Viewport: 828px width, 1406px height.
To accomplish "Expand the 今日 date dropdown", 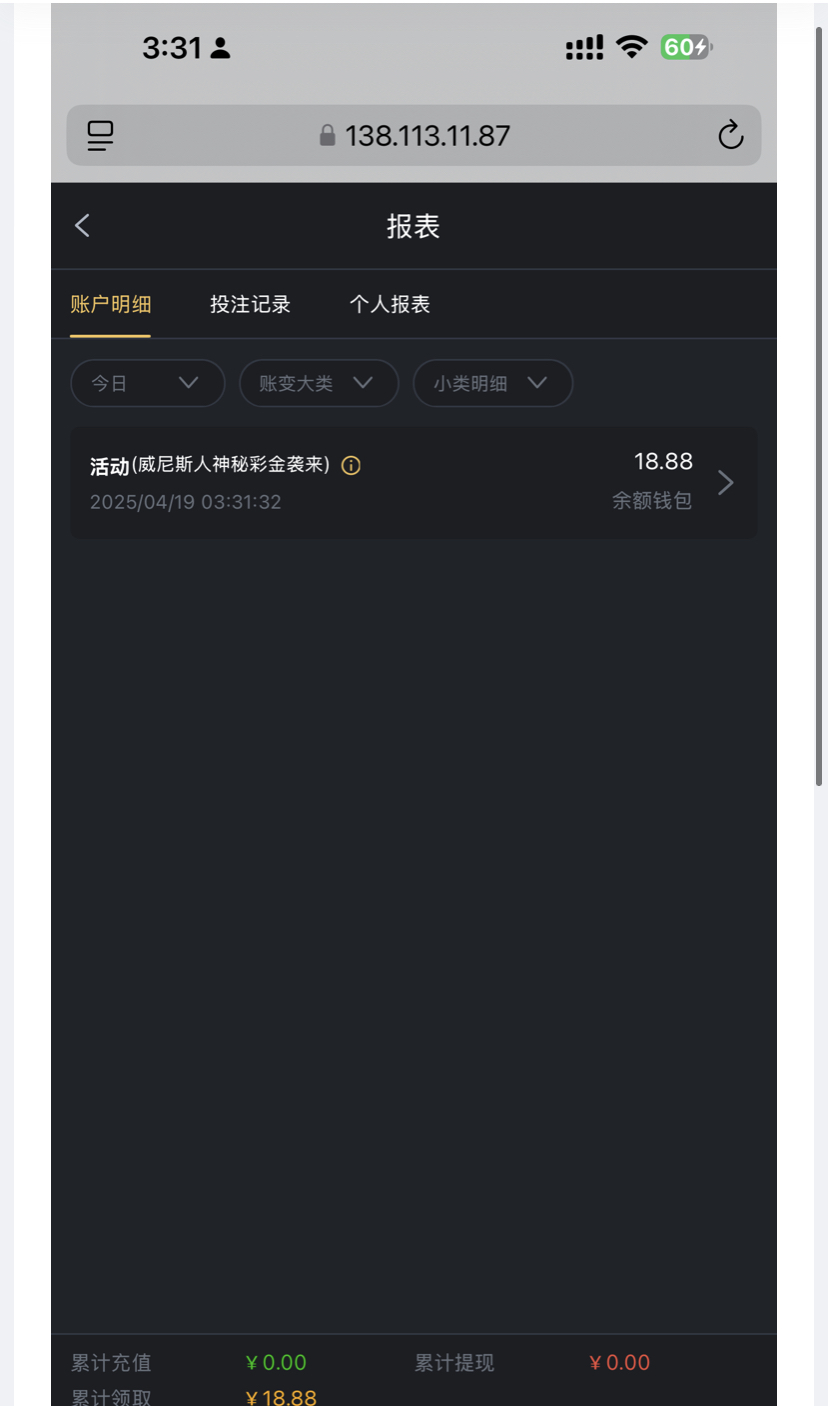I will (x=147, y=383).
